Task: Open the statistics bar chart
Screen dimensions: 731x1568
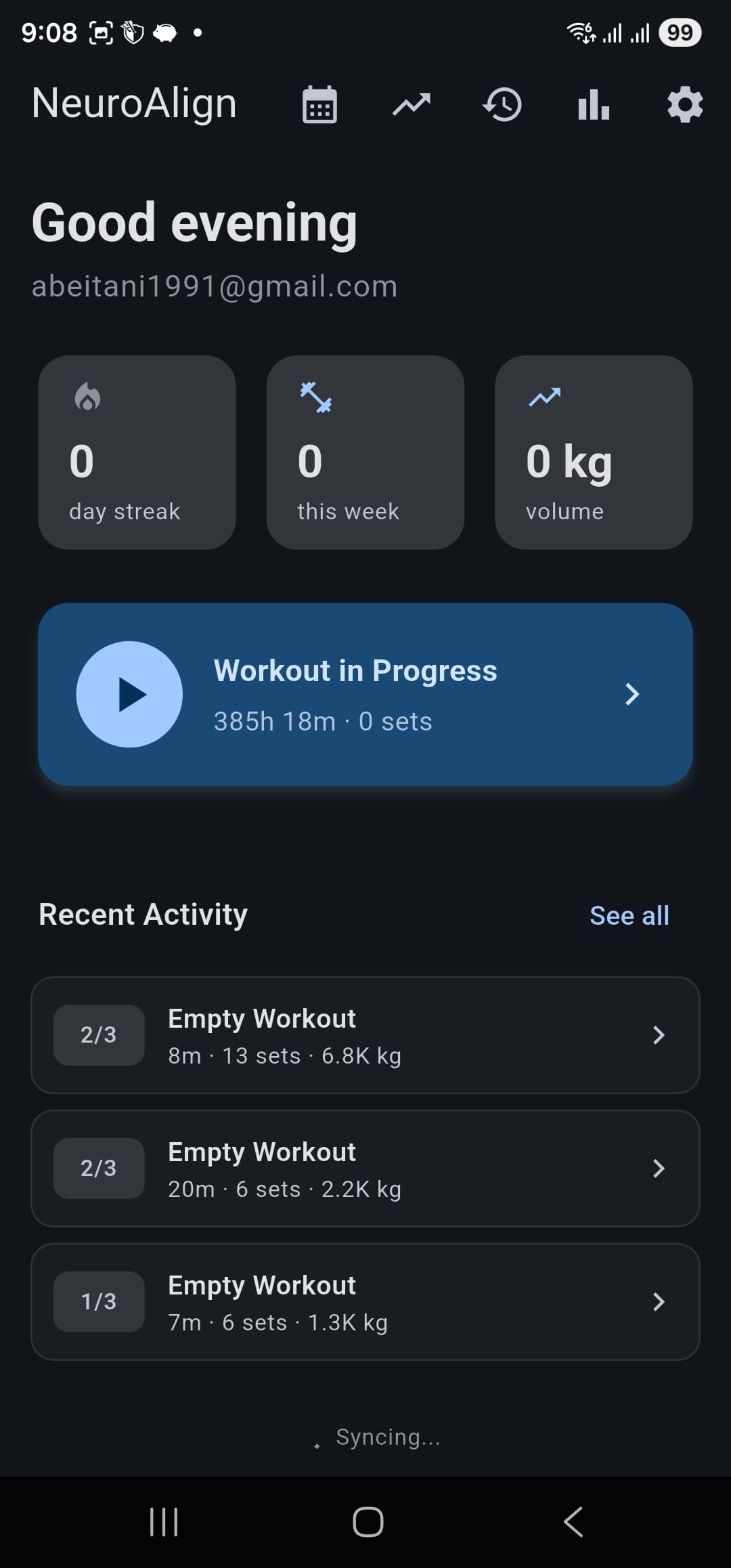Action: coord(594,105)
